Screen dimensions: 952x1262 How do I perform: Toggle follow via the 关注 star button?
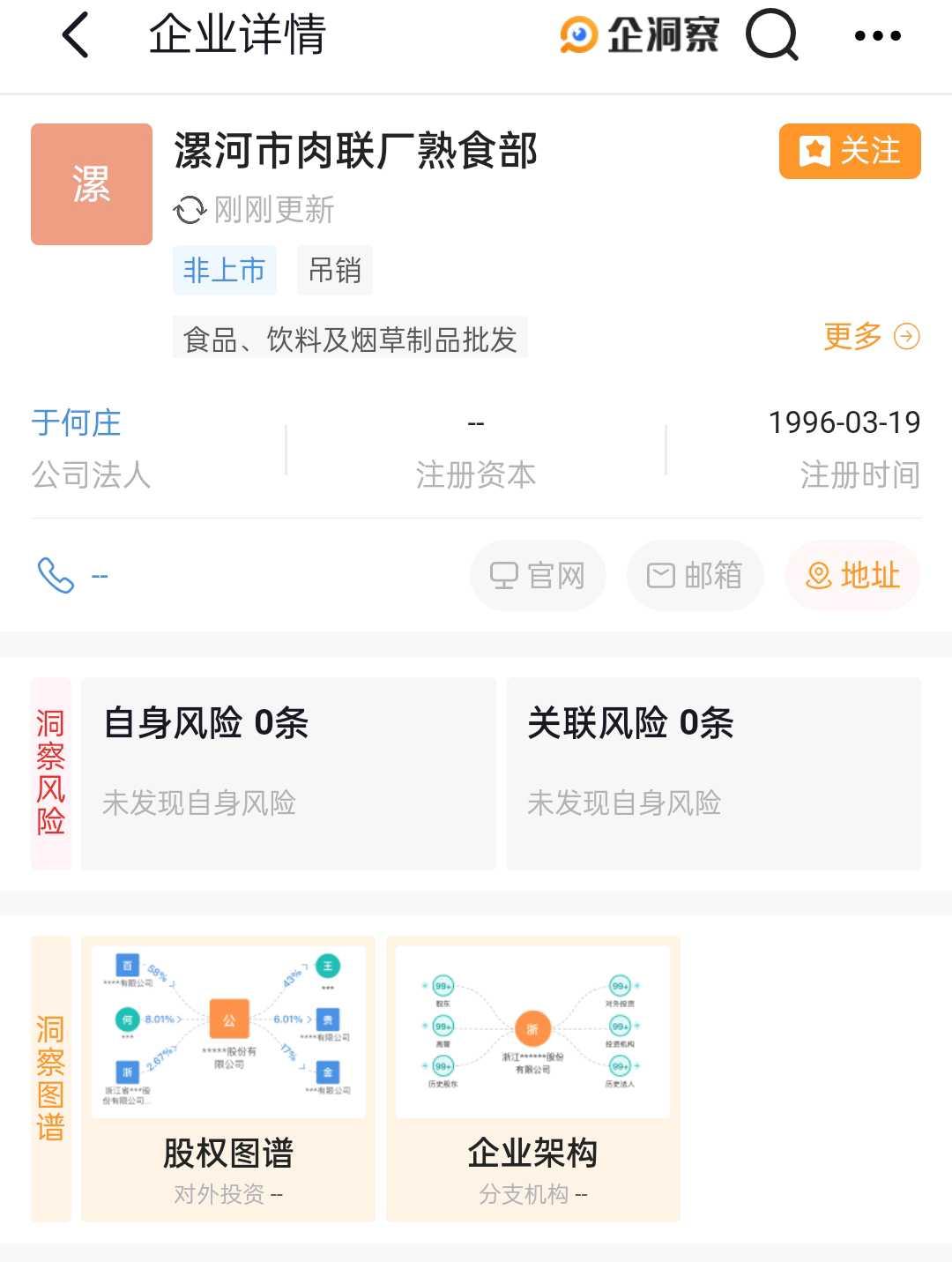pos(849,152)
